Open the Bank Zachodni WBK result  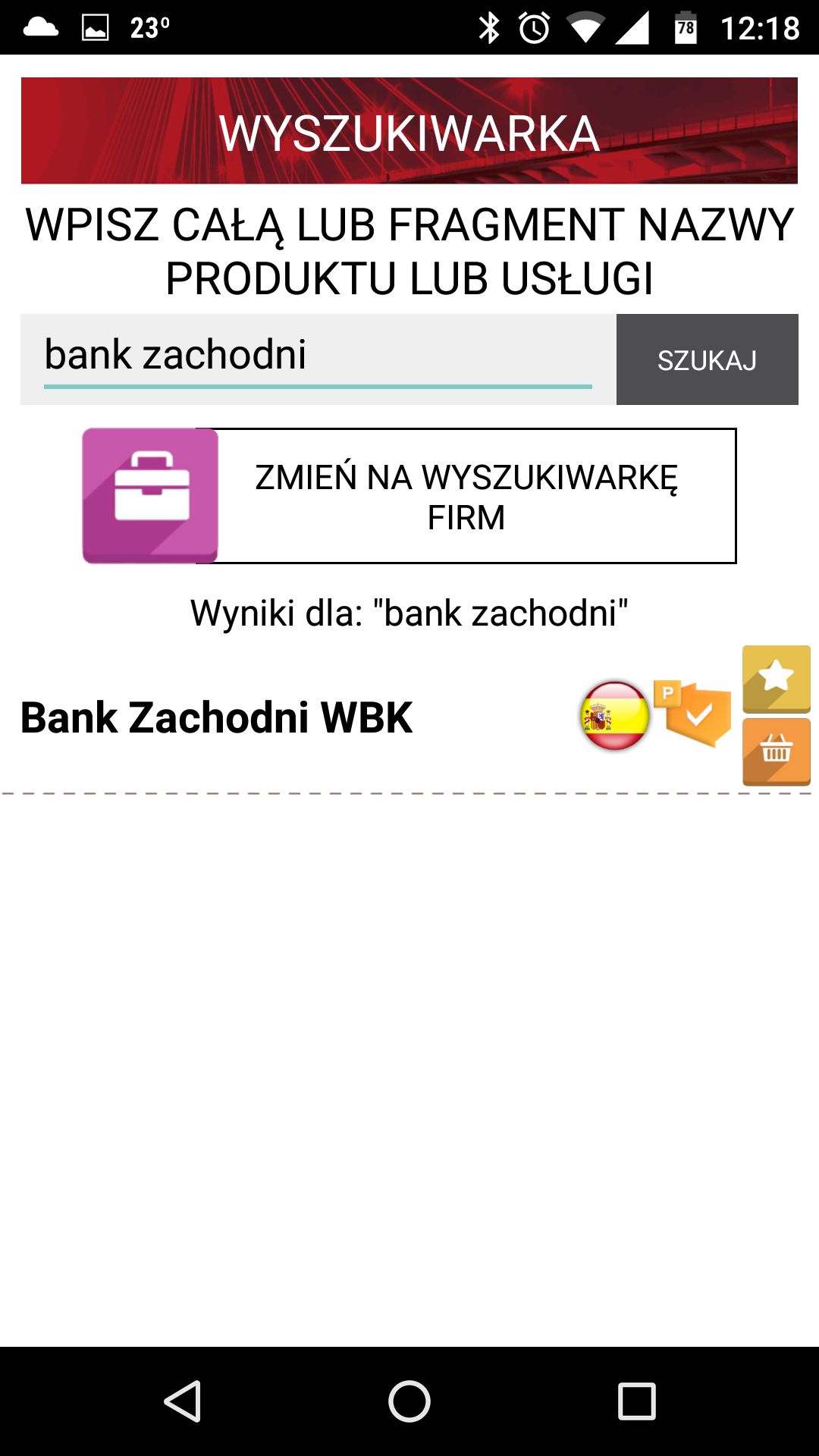[x=216, y=717]
